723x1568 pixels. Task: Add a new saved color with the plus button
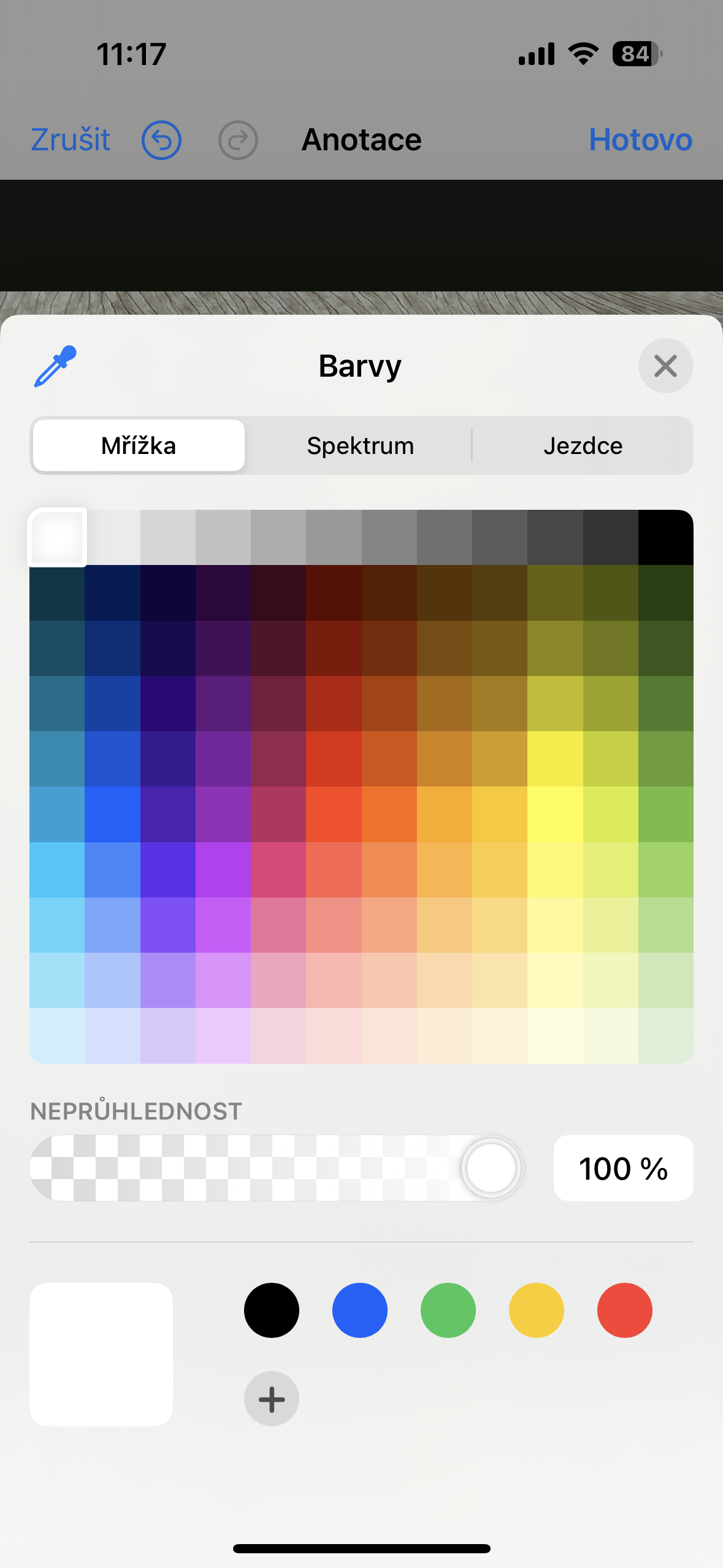271,1399
